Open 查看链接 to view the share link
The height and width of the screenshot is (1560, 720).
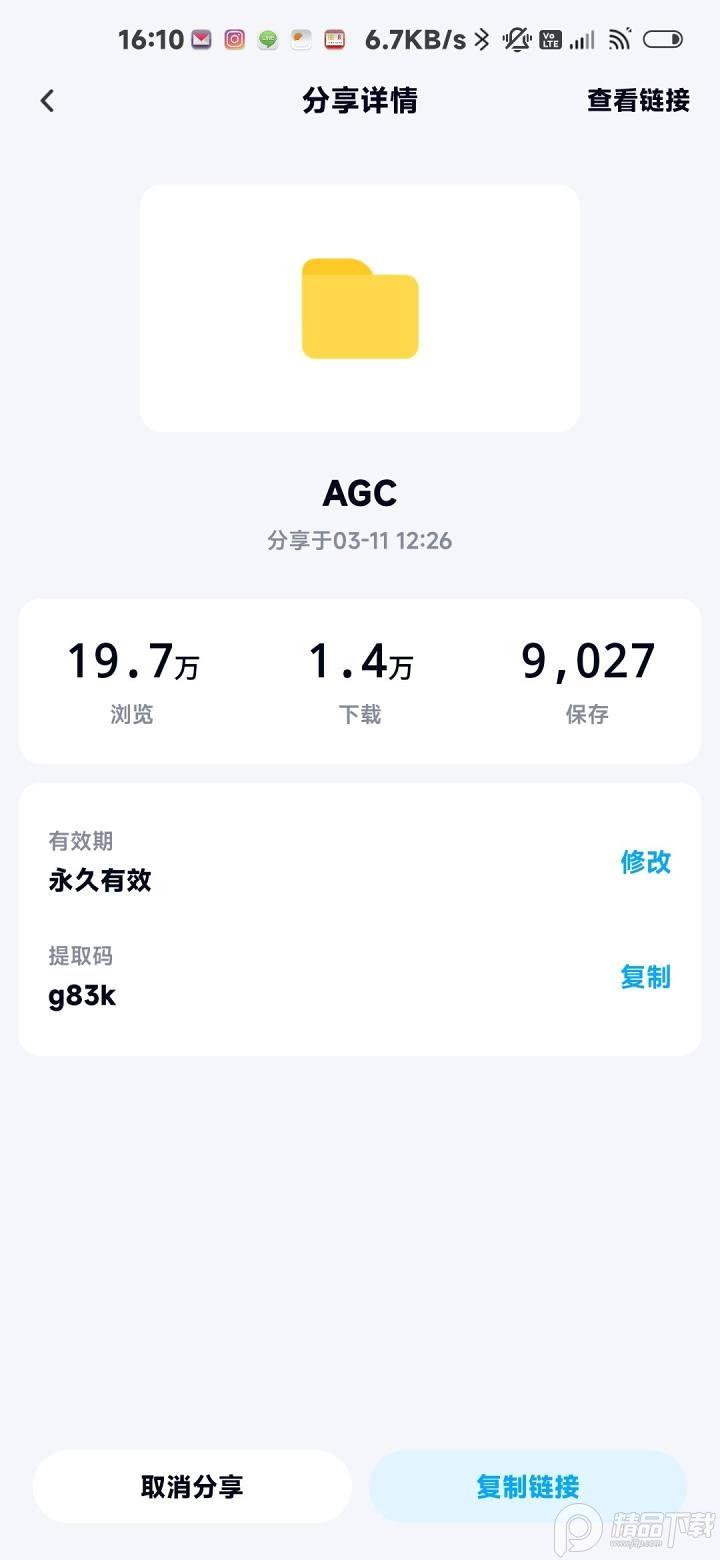coord(638,100)
